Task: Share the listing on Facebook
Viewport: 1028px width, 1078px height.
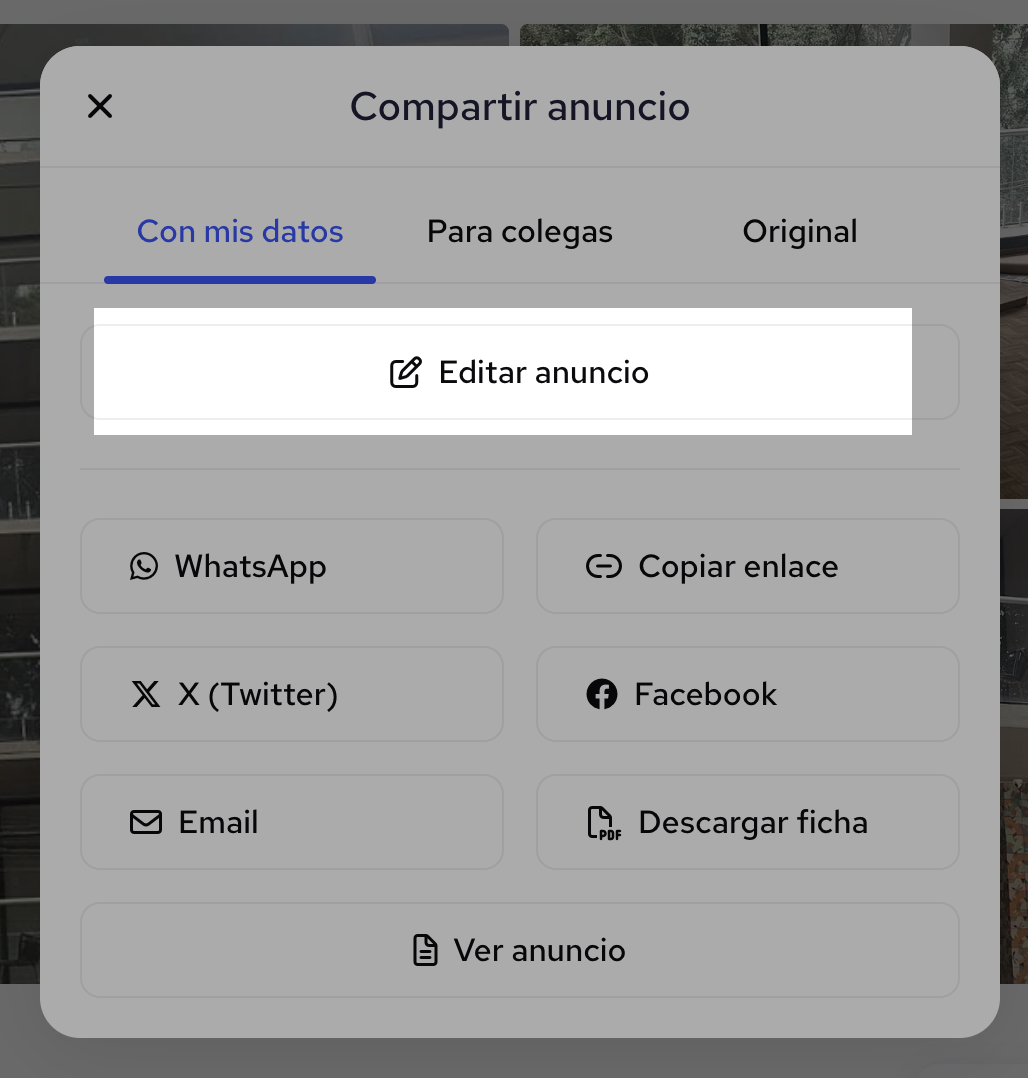Action: 747,694
